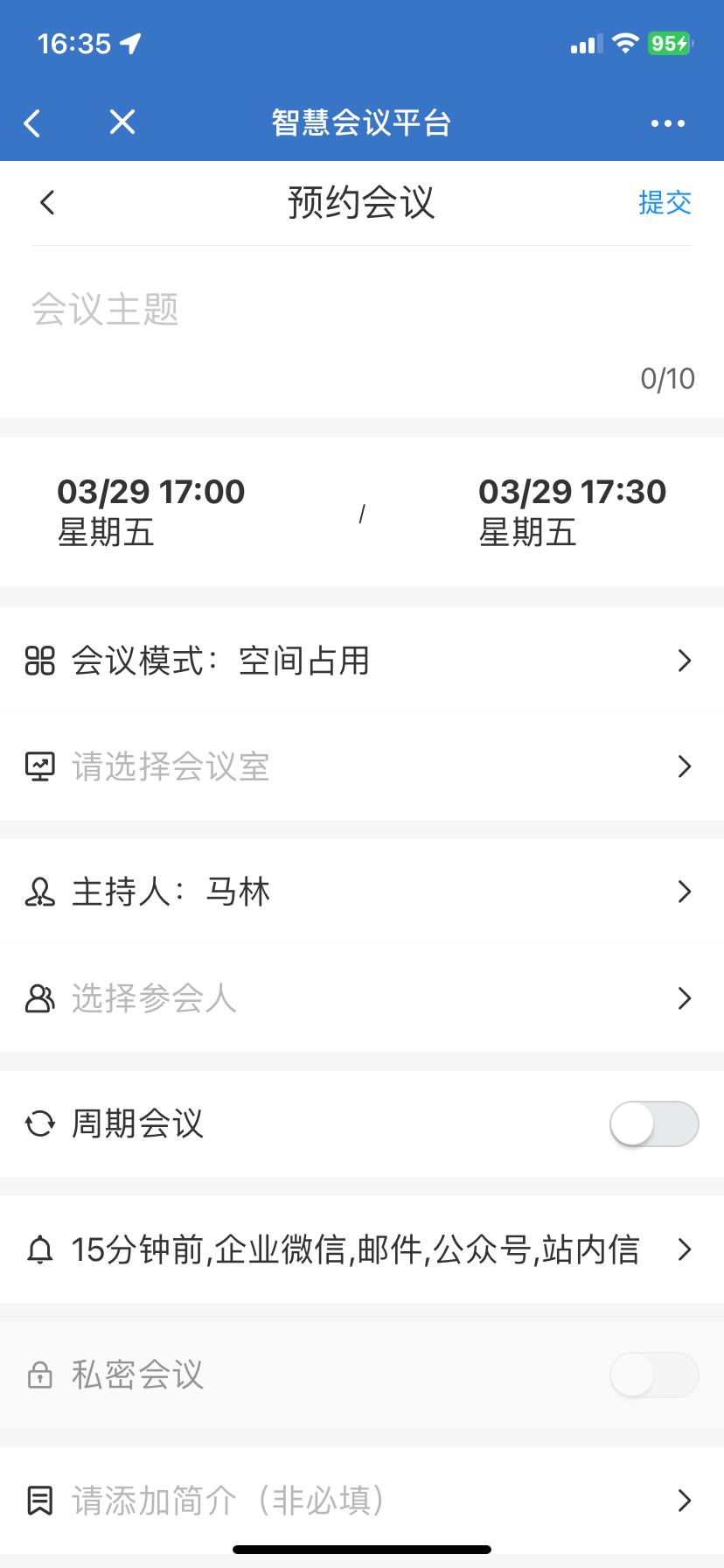
Task: Enable the 周期会议 switch
Action: point(654,1123)
